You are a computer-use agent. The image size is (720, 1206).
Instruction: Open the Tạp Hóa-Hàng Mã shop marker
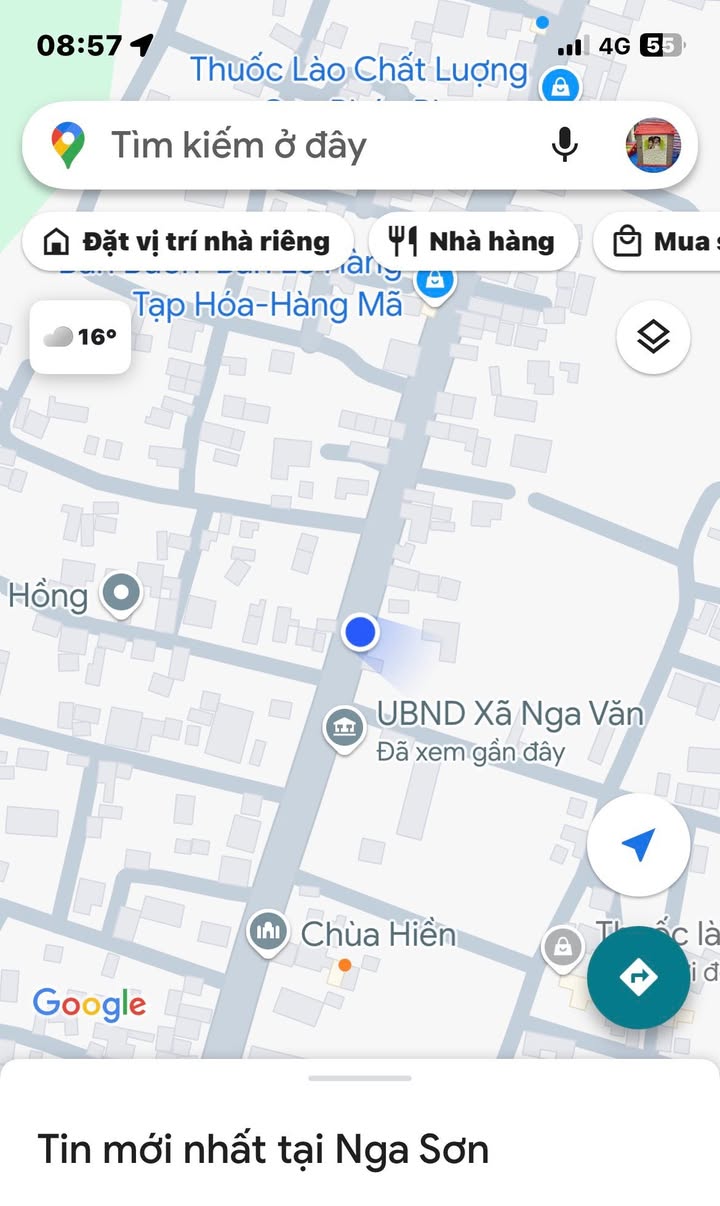coord(435,281)
